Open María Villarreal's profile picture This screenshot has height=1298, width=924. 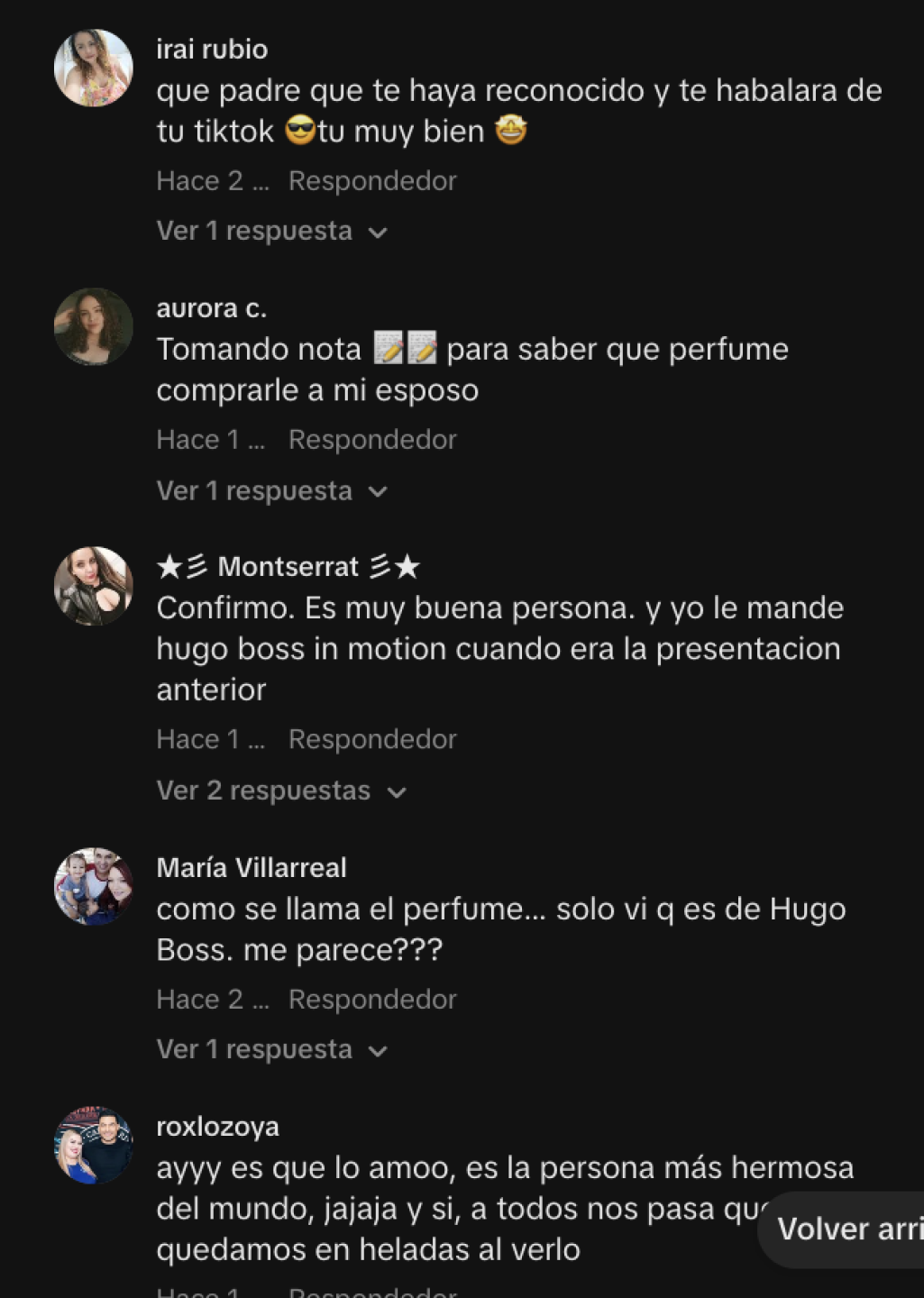94,886
